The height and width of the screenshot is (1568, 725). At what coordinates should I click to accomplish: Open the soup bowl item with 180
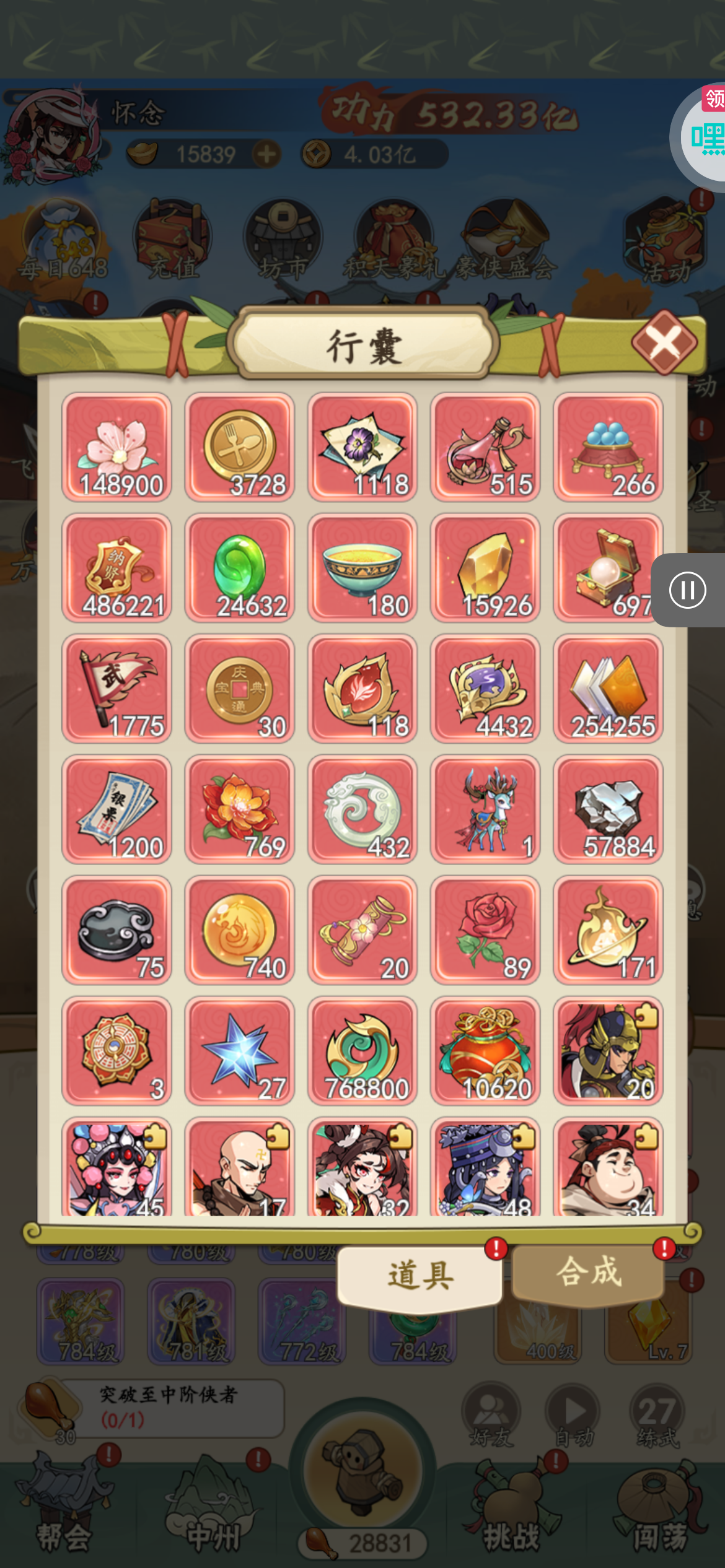(362, 568)
